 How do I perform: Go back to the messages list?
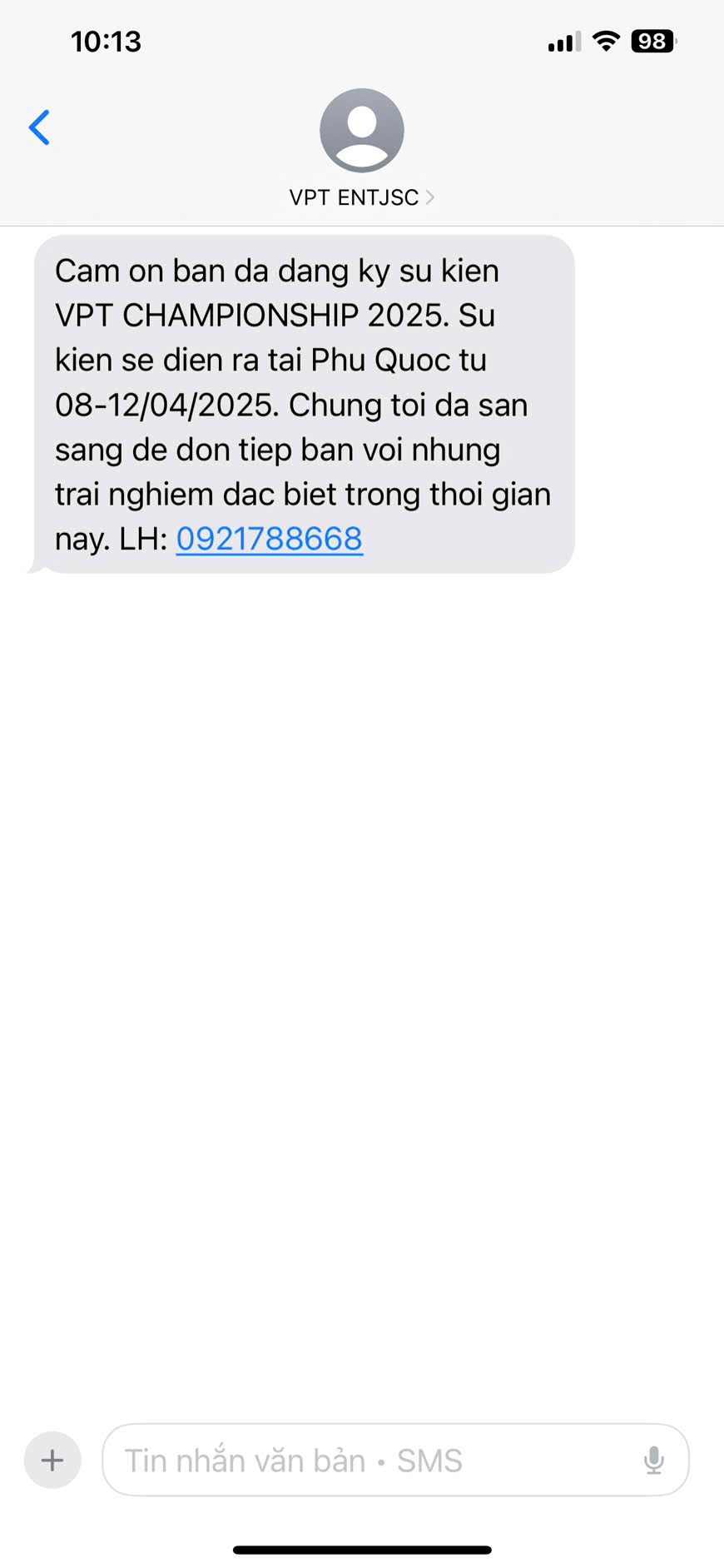(x=39, y=127)
